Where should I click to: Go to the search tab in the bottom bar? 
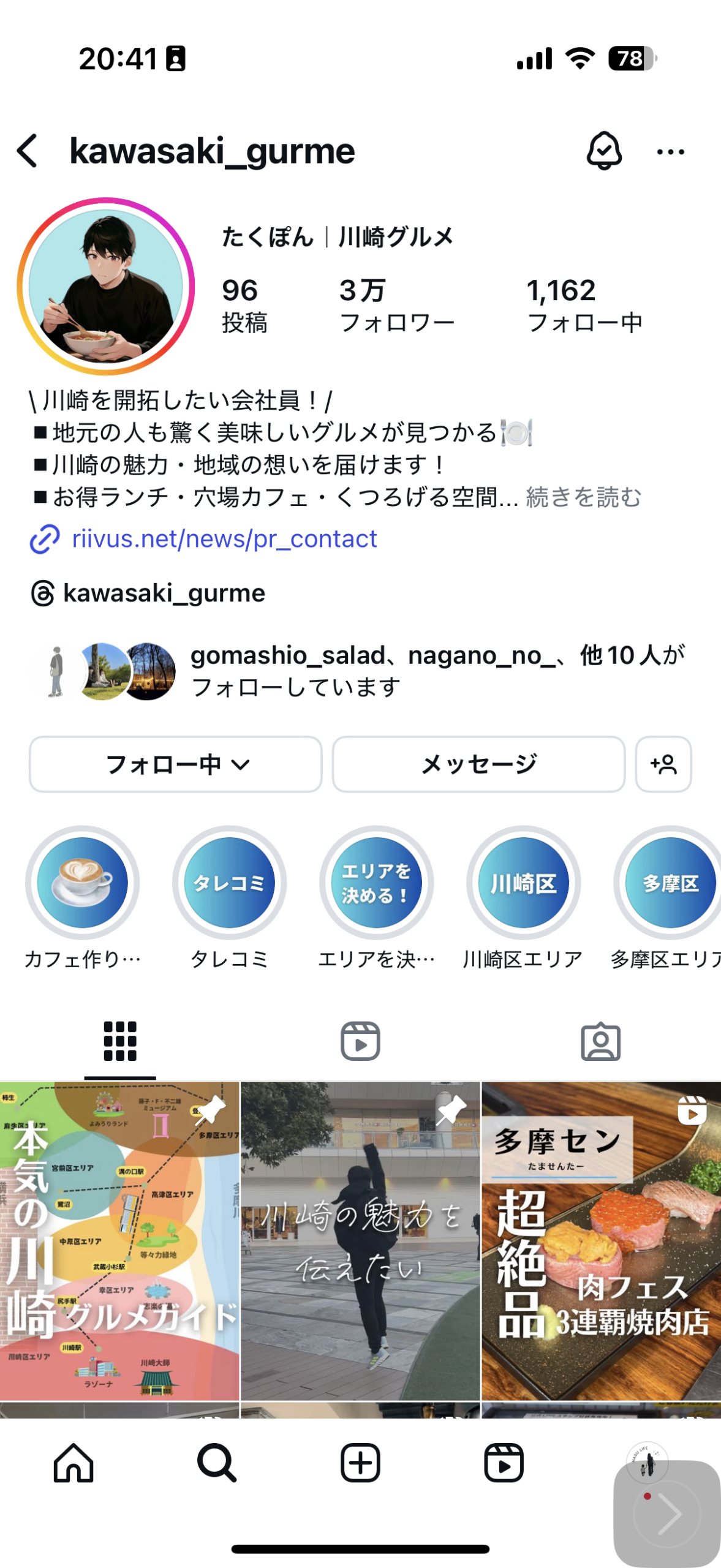[216, 1463]
